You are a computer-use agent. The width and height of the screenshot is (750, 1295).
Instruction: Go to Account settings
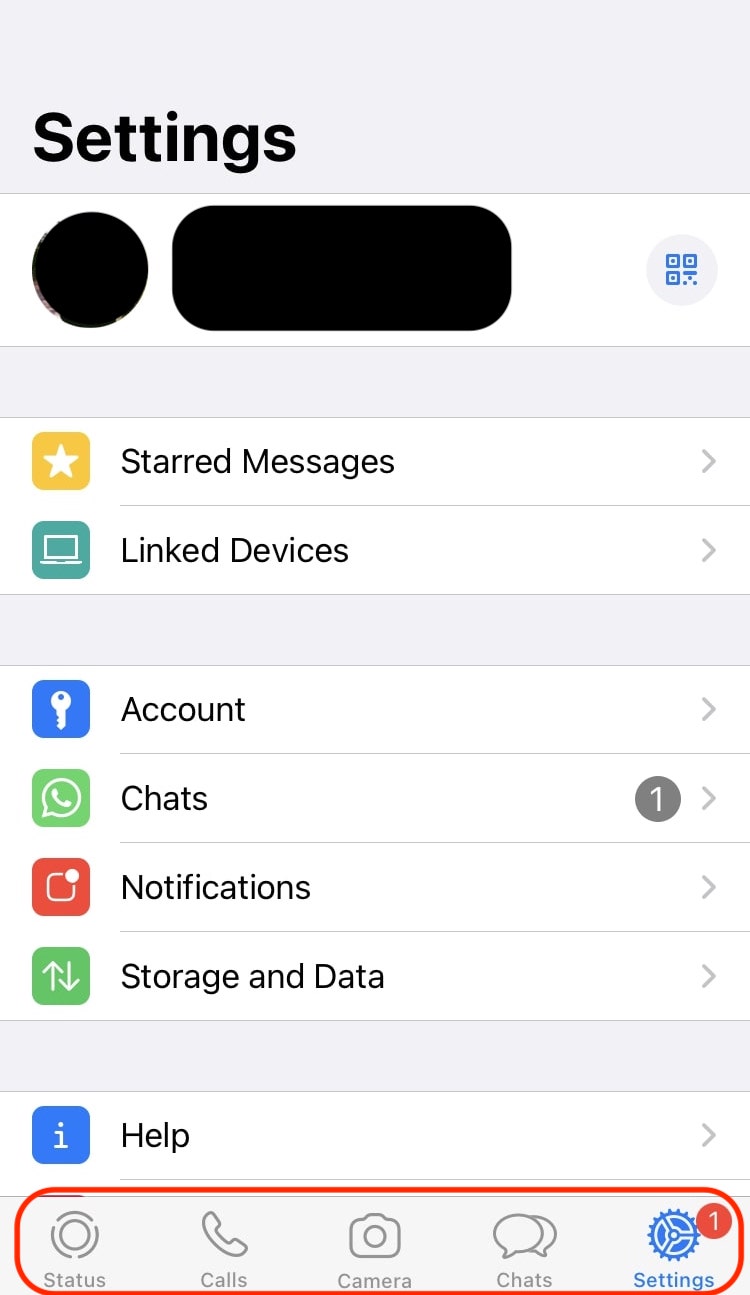click(375, 709)
